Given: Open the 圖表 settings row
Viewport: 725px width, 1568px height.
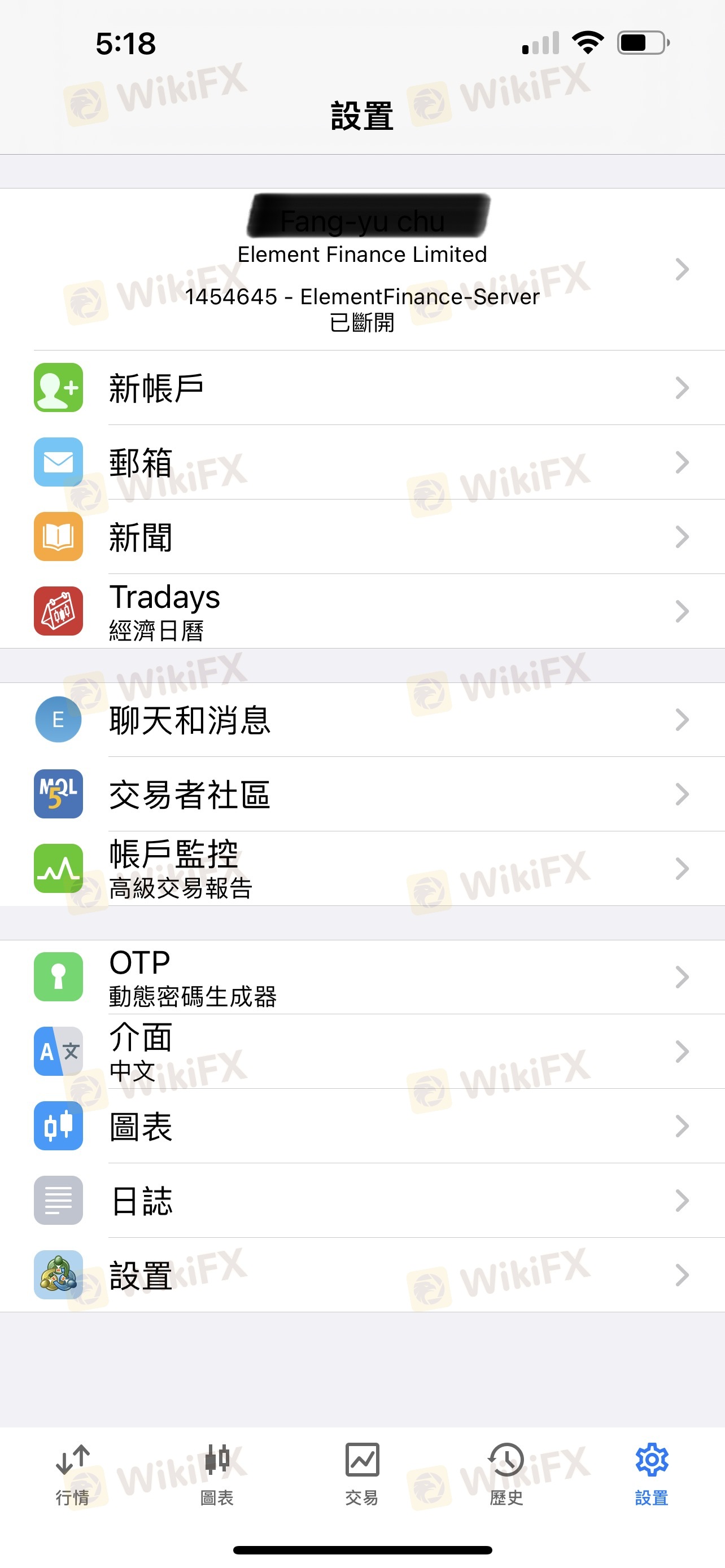Looking at the screenshot, I should pyautogui.click(x=362, y=1126).
